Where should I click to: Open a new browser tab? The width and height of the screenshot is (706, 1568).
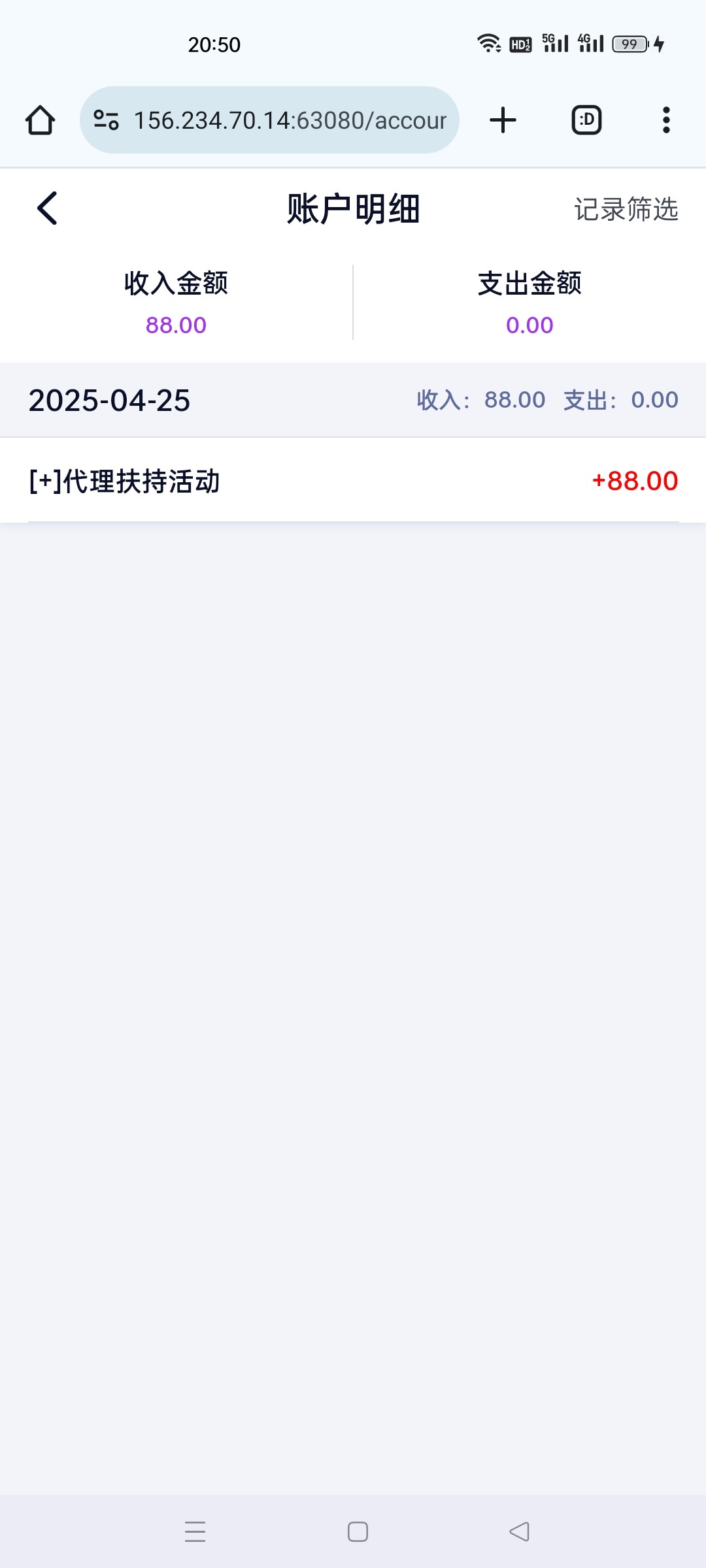[x=503, y=120]
